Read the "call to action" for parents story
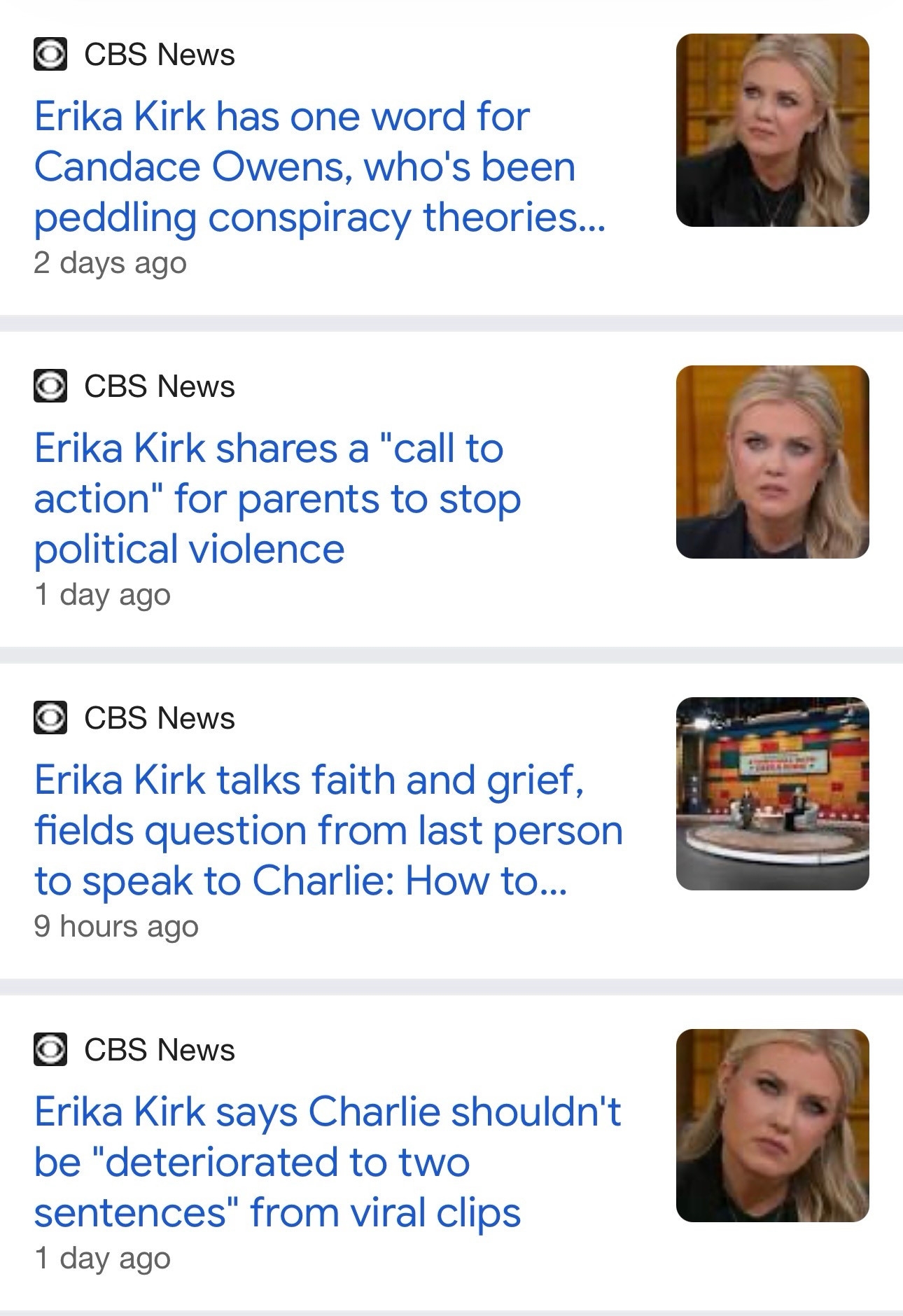The width and height of the screenshot is (903, 1316). pyautogui.click(x=278, y=498)
